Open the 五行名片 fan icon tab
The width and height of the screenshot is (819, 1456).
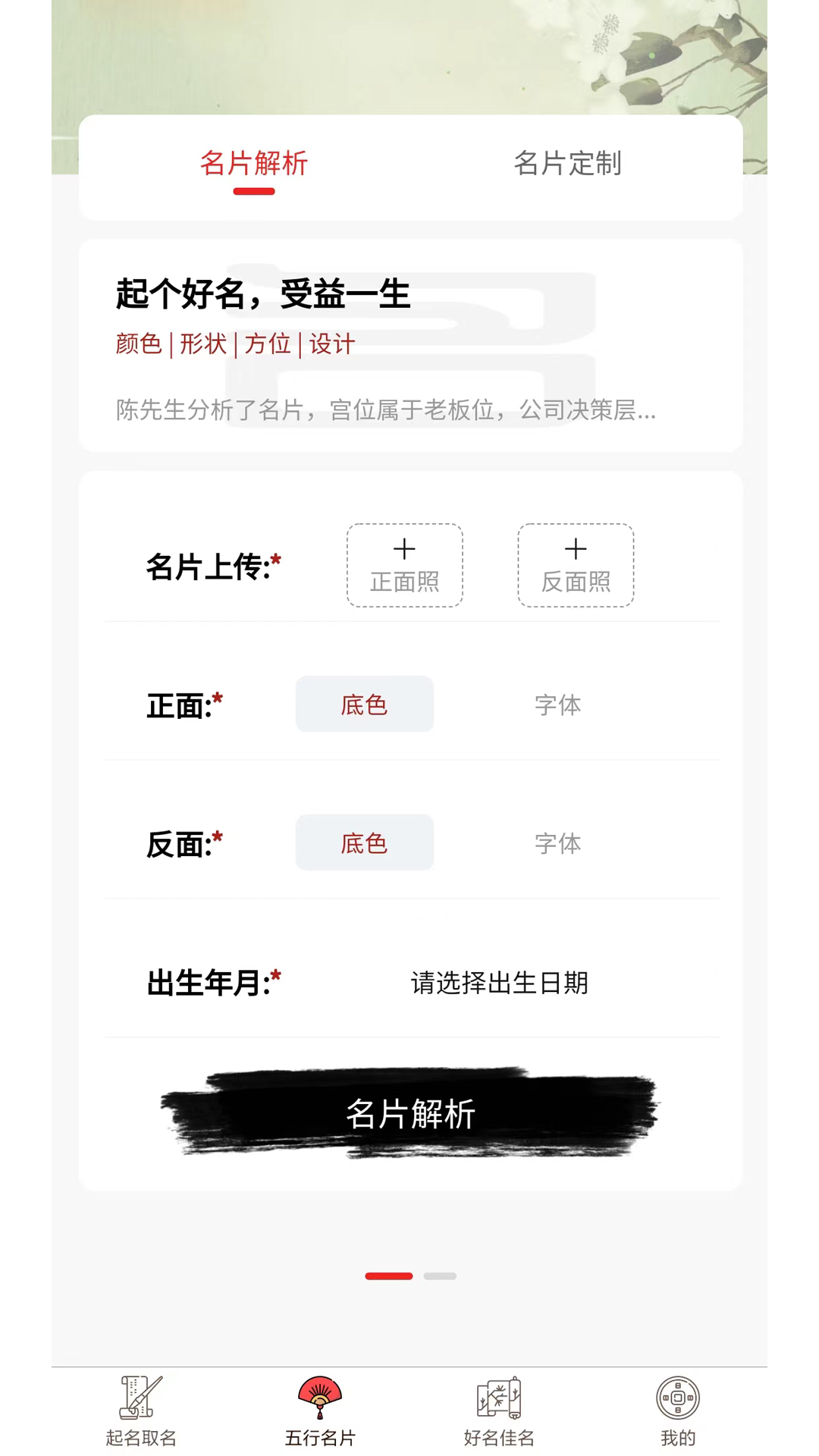(x=321, y=1407)
